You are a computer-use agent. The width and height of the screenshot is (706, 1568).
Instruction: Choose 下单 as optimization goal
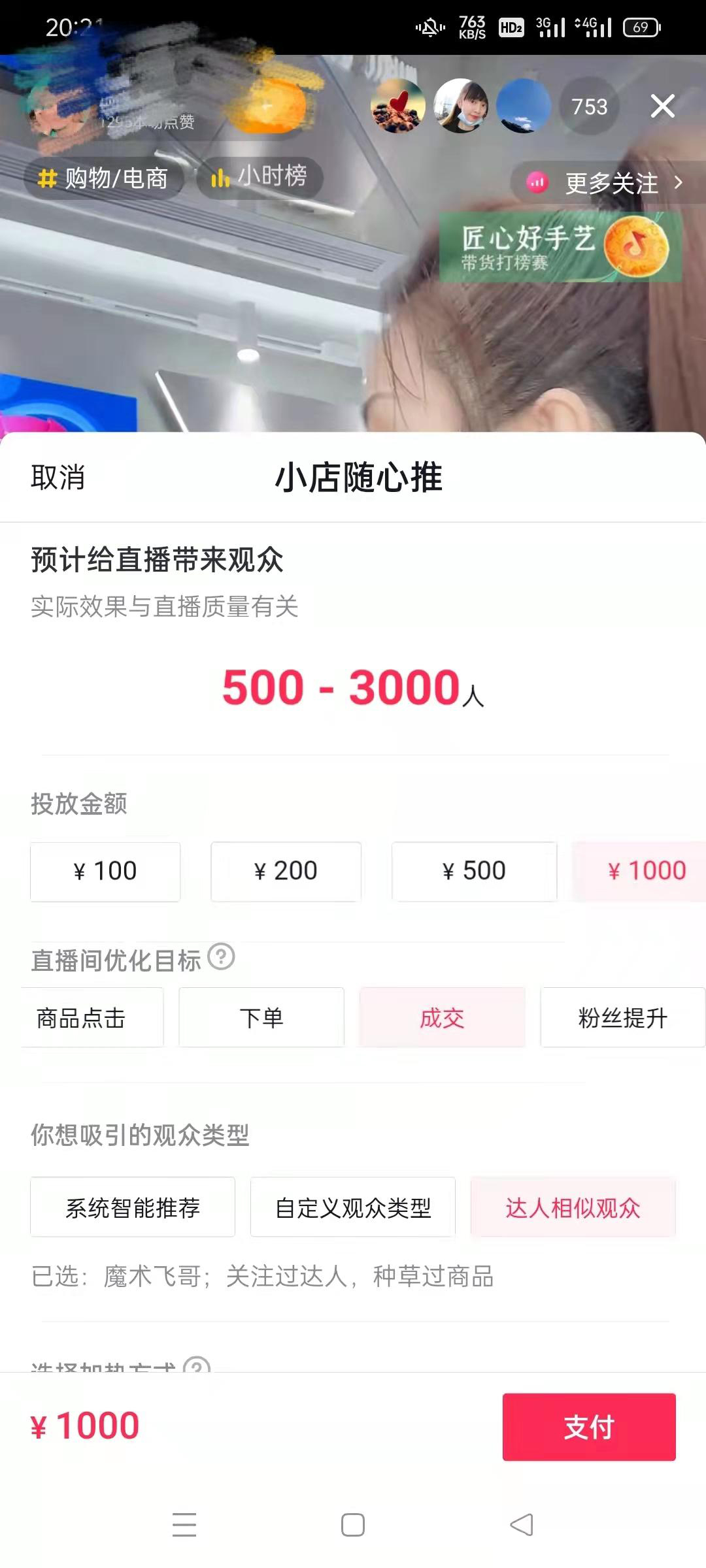(261, 1018)
